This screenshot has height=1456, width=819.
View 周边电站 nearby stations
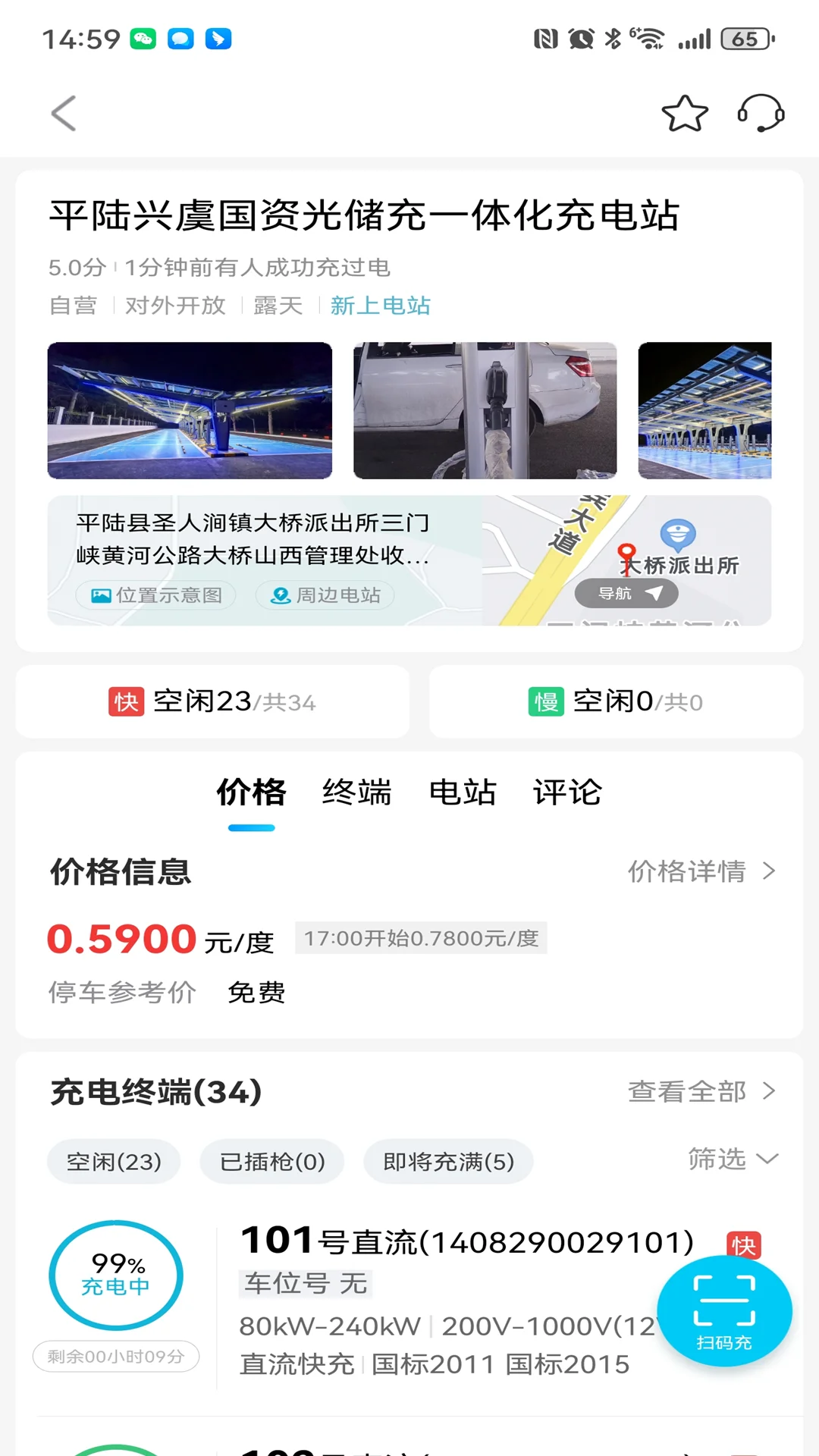click(324, 595)
